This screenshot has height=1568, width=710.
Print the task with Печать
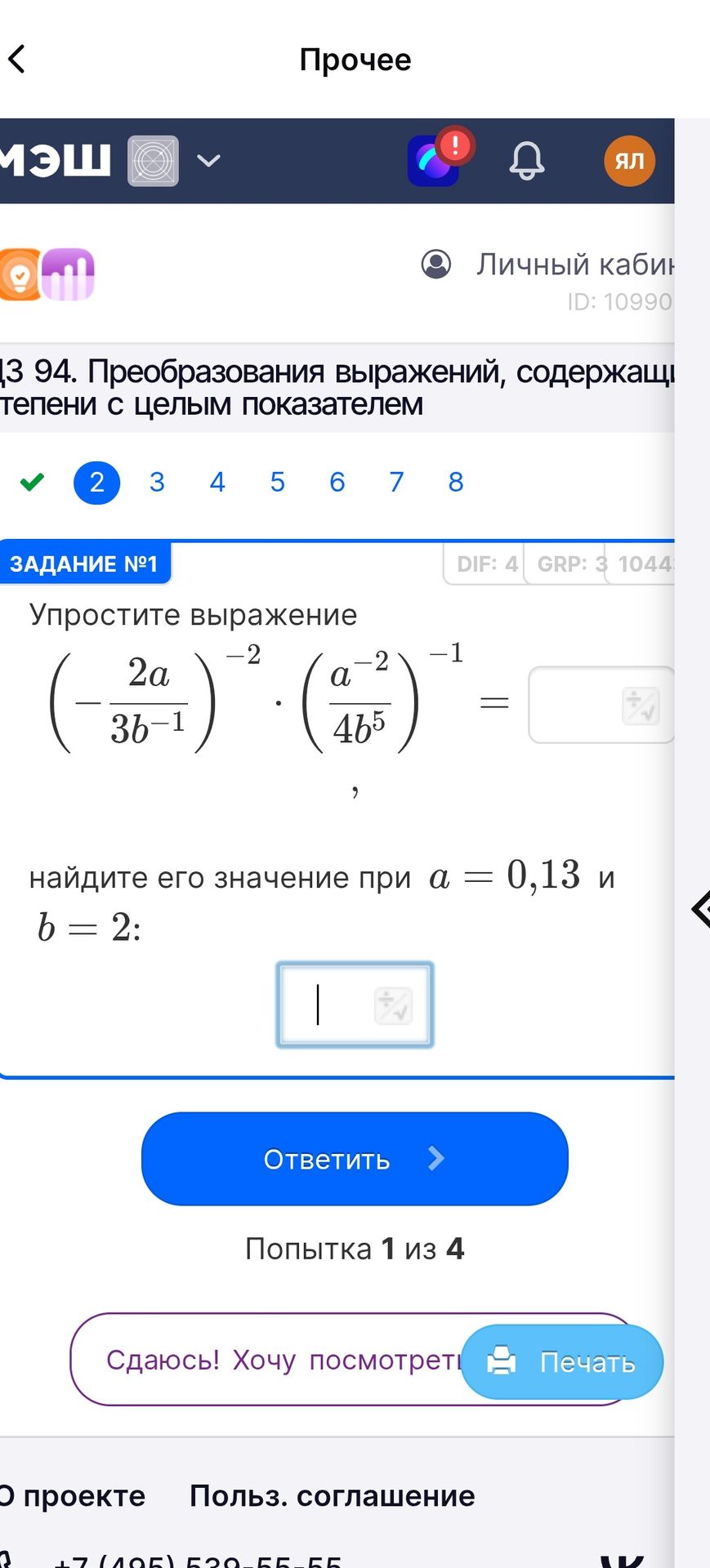[562, 1361]
